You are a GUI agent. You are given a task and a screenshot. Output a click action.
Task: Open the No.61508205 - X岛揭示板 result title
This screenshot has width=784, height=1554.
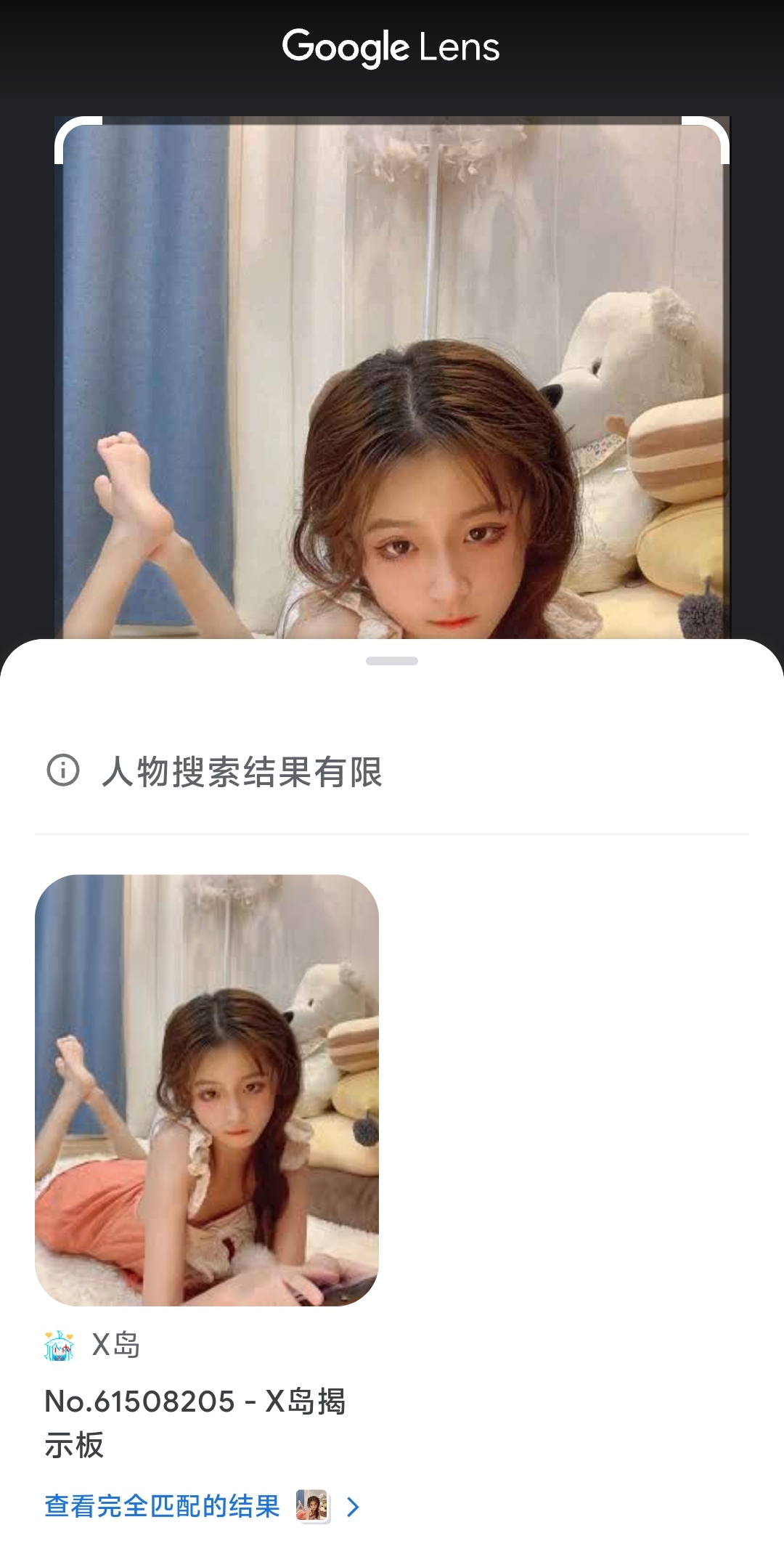pos(195,1422)
